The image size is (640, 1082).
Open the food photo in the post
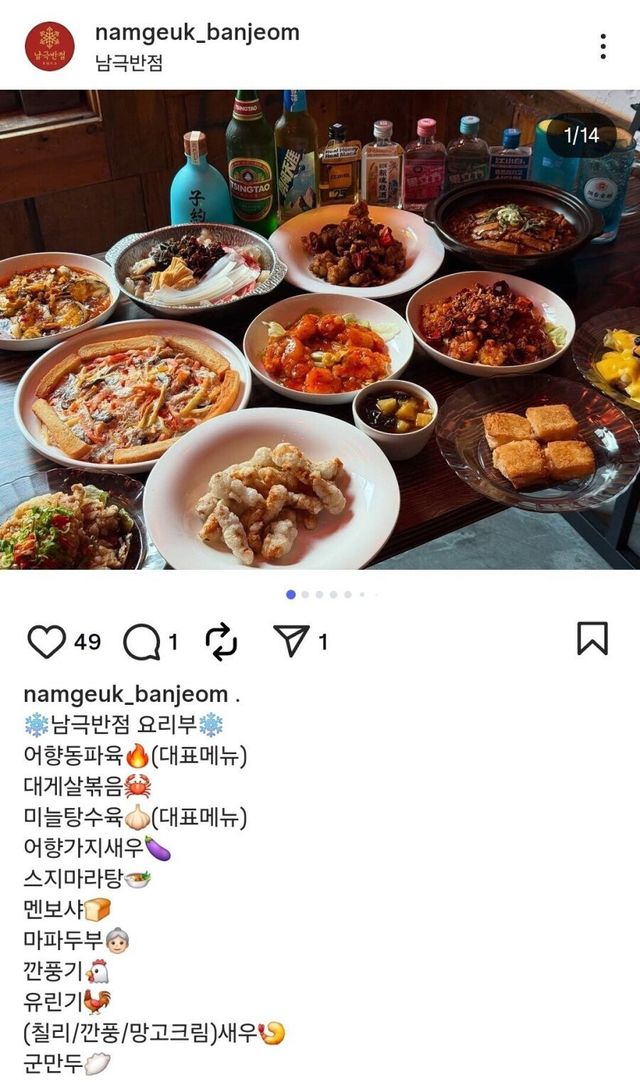tap(320, 330)
